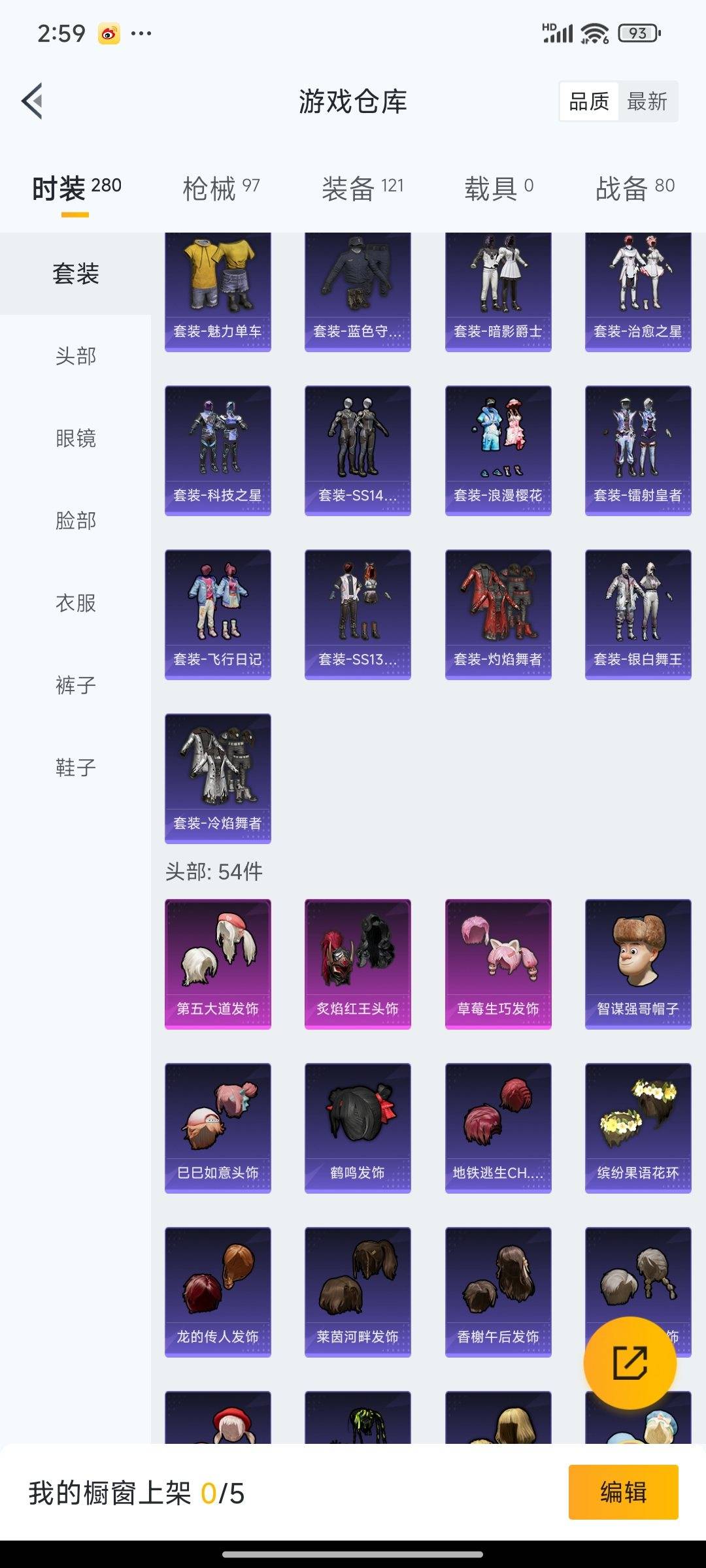Open 套装-灼焰舞者 item
The width and height of the screenshot is (706, 1568).
pos(498,614)
